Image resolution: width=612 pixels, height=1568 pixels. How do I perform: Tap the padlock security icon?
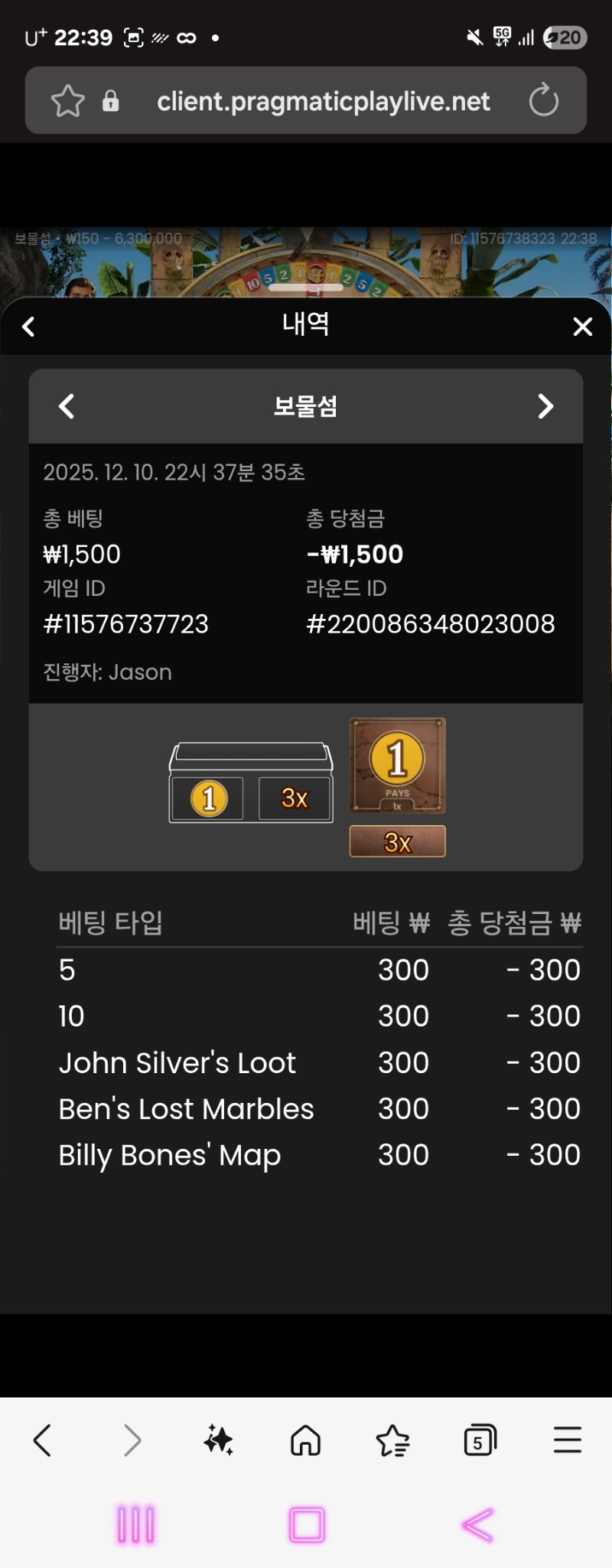click(111, 100)
